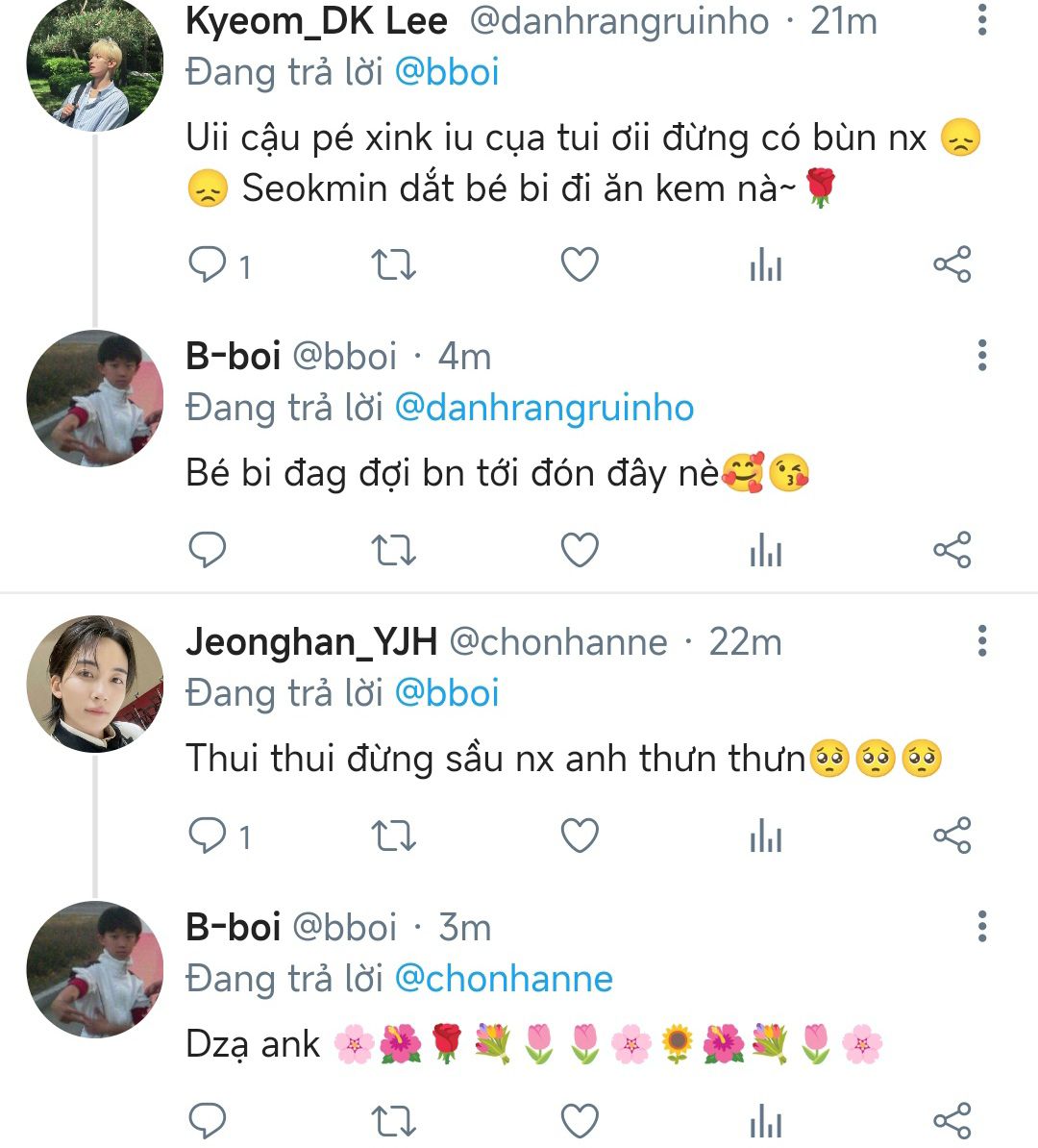
Task: Open overflow menu on Kyeom_DK Lee's tweet
Action: pyautogui.click(x=981, y=20)
